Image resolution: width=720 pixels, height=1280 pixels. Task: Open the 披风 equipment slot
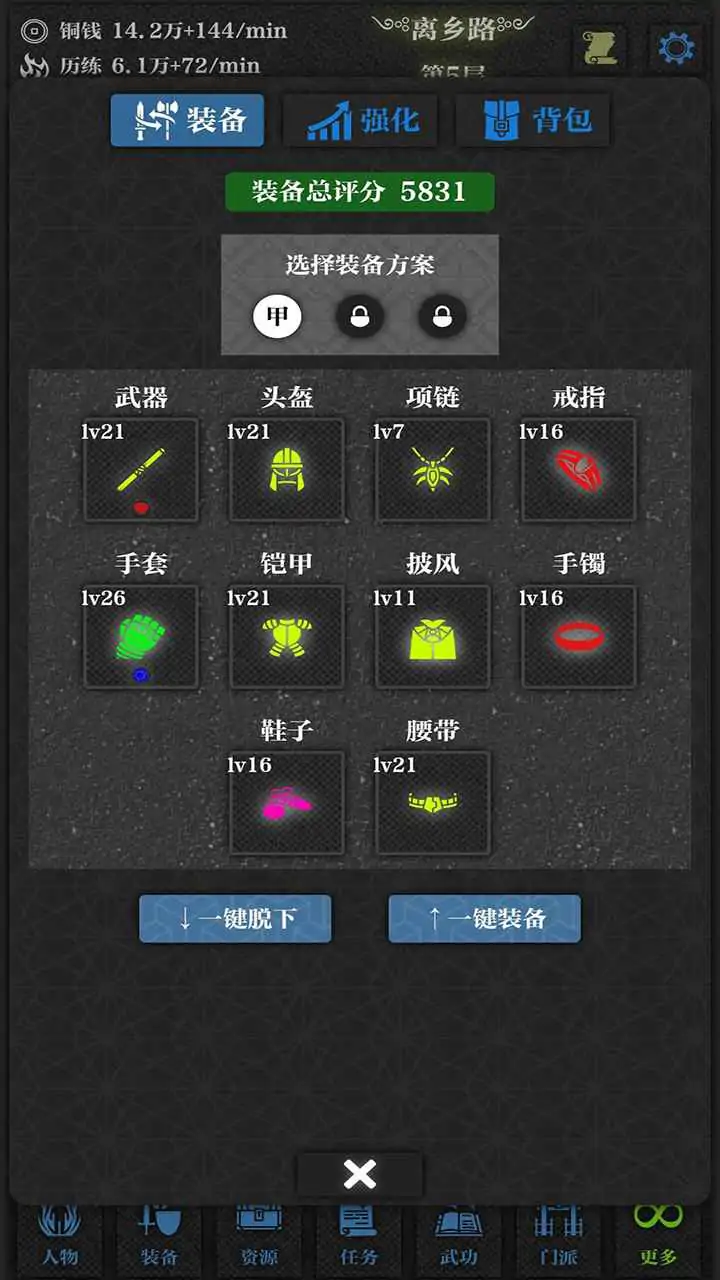click(433, 637)
